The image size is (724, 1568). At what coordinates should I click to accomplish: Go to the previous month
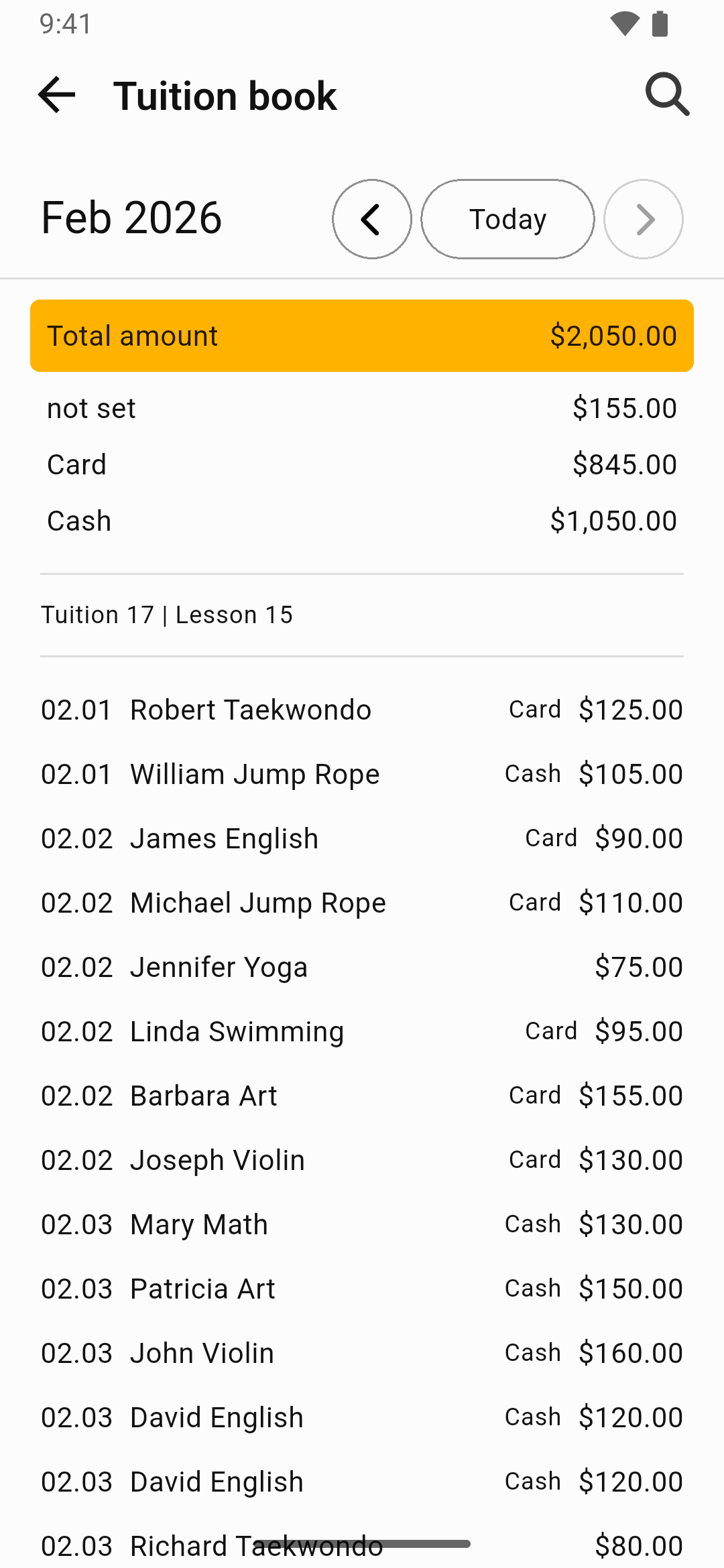[x=372, y=219]
